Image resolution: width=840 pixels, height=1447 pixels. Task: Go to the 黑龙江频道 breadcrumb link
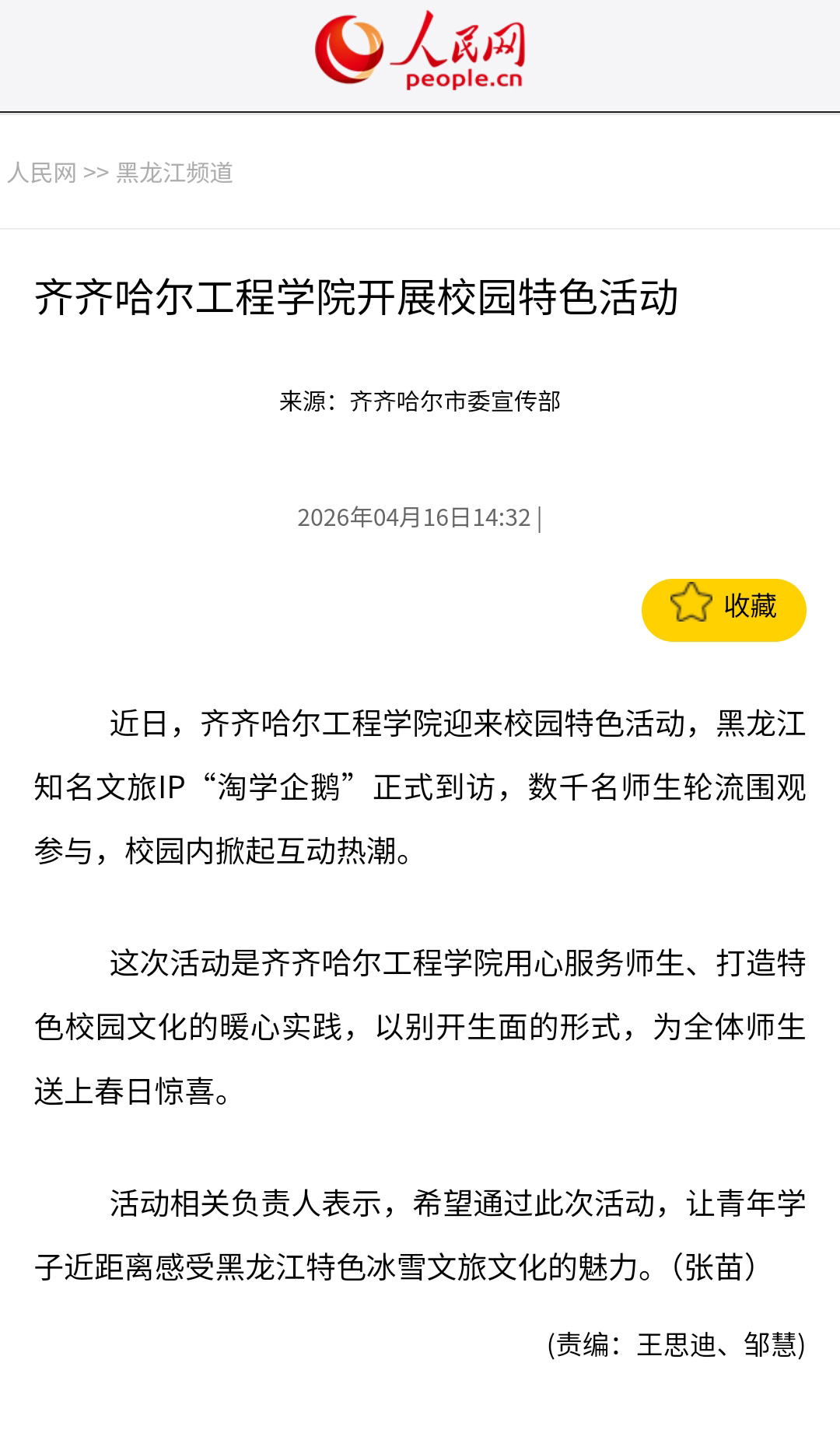(x=174, y=173)
